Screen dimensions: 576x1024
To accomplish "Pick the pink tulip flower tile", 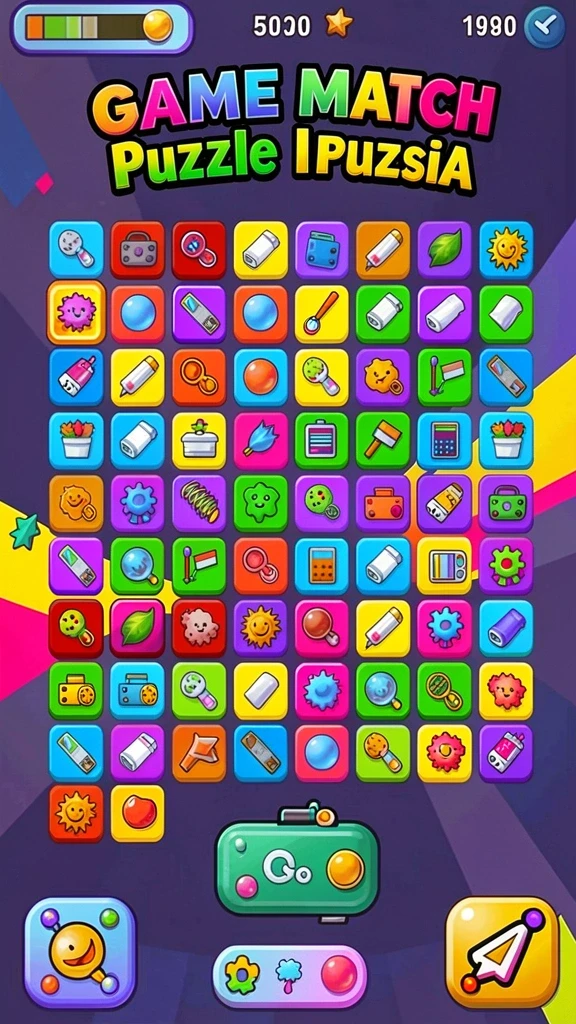I will [x=261, y=439].
